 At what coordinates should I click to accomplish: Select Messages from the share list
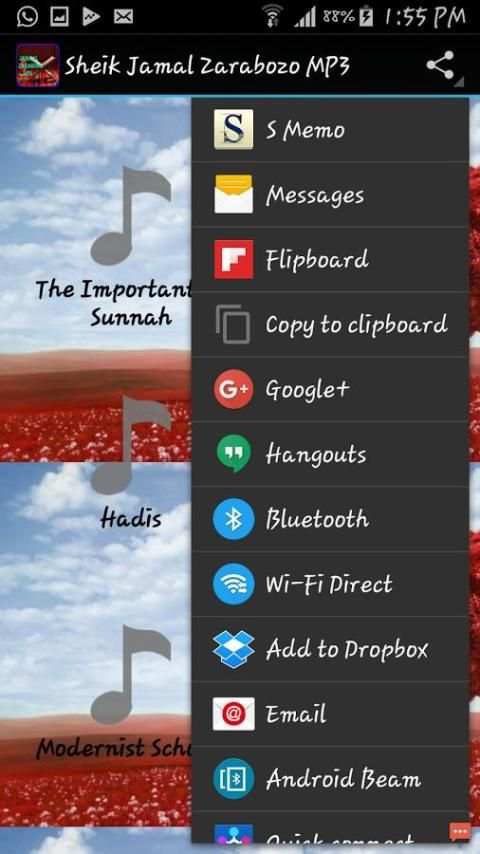(x=330, y=194)
